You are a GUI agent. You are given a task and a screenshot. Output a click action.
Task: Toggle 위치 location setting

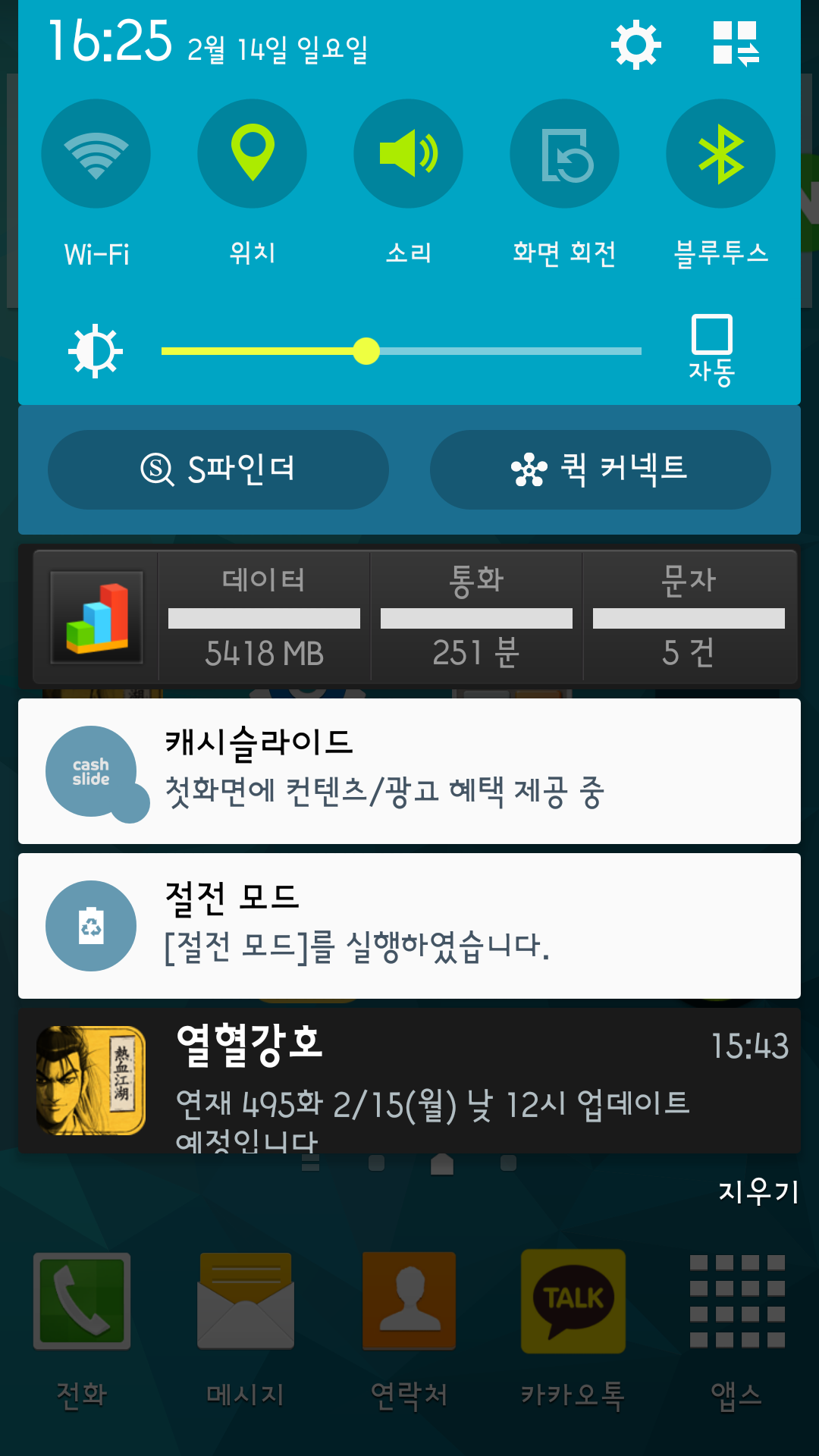[253, 154]
